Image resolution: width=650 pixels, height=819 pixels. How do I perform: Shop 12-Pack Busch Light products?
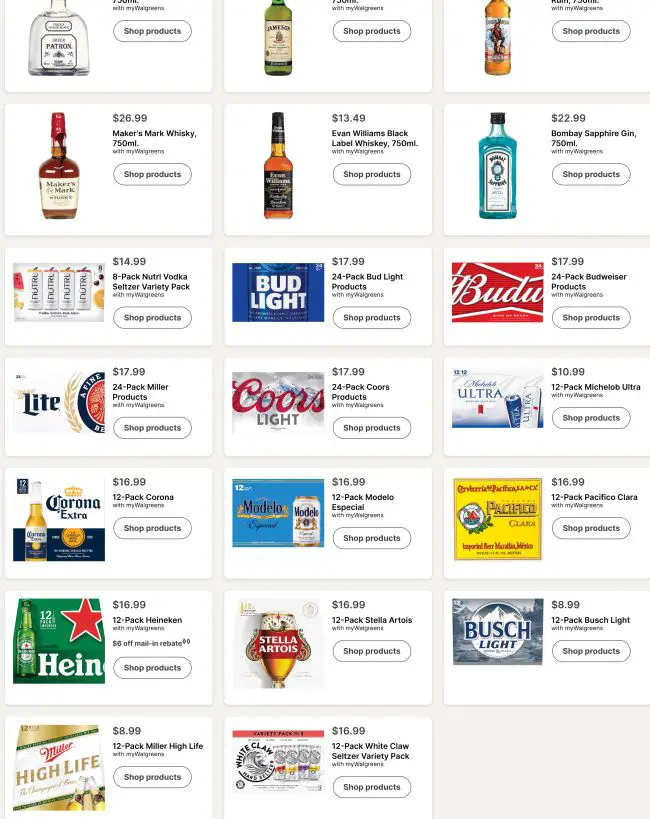pos(590,651)
